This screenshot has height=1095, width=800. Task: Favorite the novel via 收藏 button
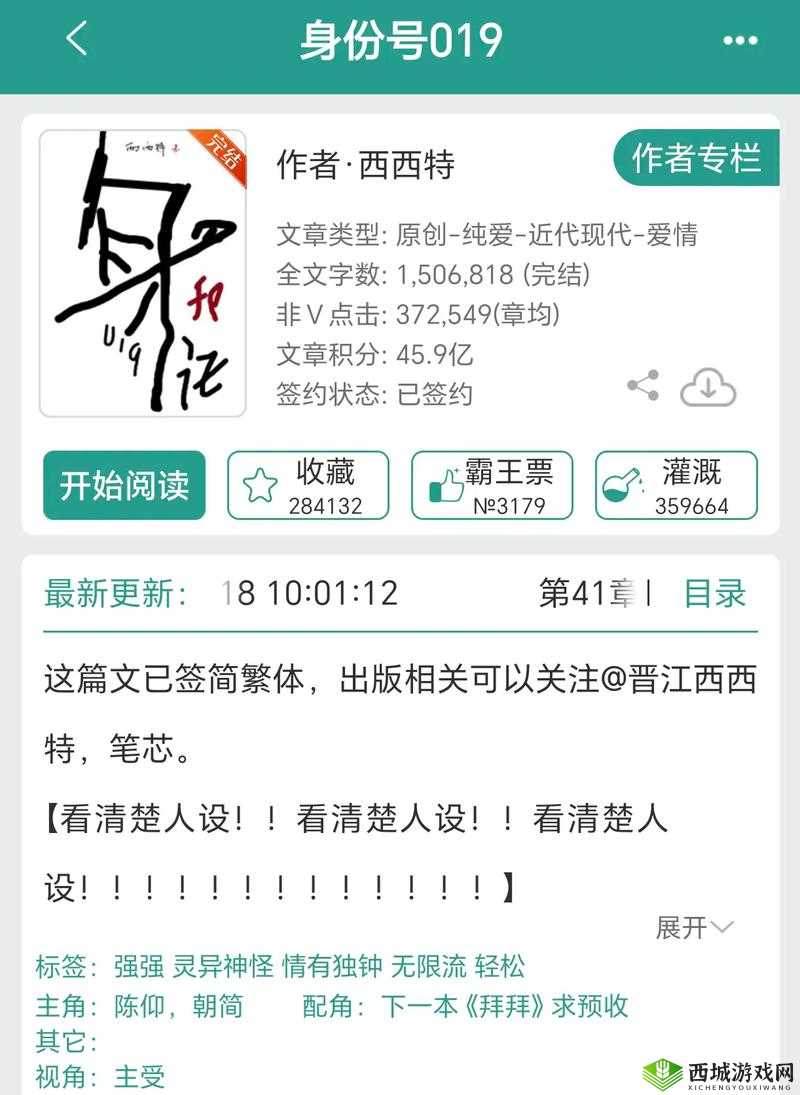coord(307,486)
